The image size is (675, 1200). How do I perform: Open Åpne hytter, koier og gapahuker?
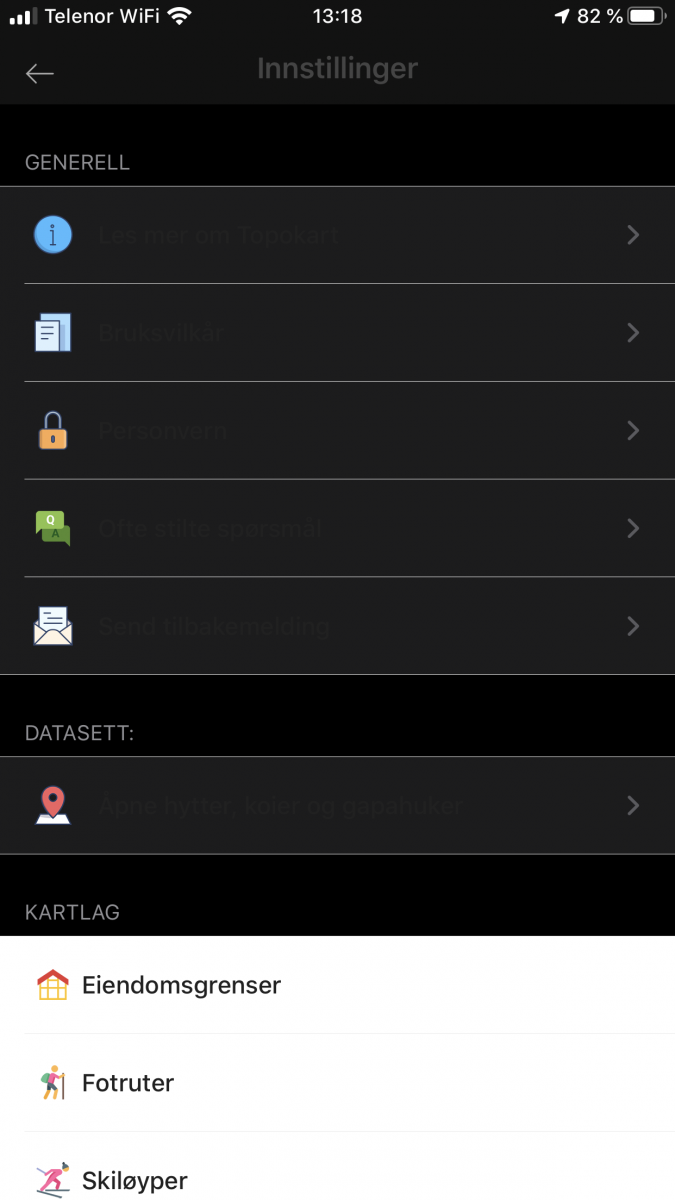tap(337, 806)
